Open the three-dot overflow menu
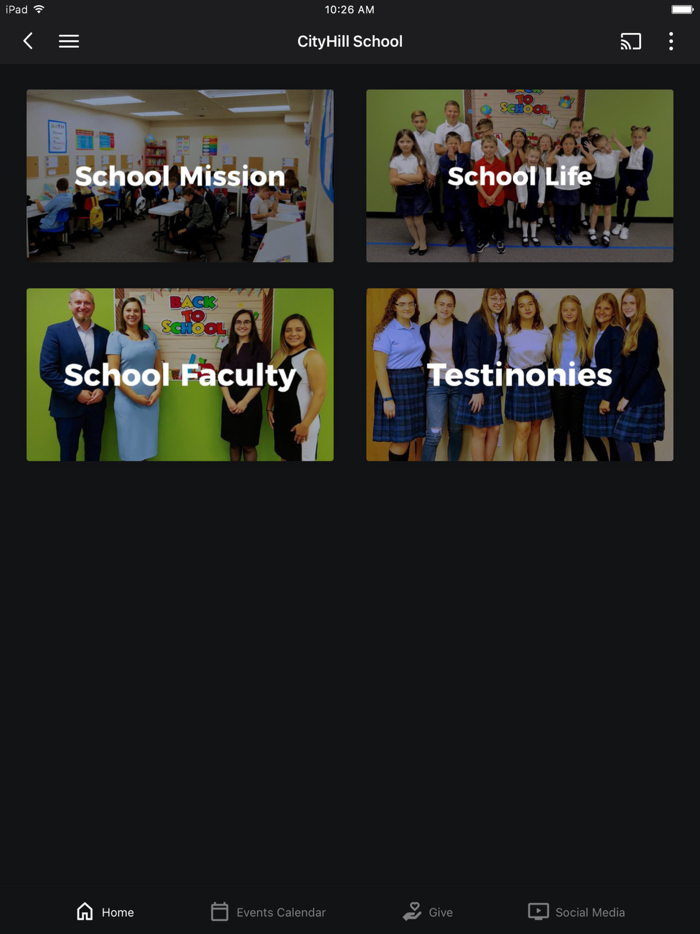 coord(671,41)
